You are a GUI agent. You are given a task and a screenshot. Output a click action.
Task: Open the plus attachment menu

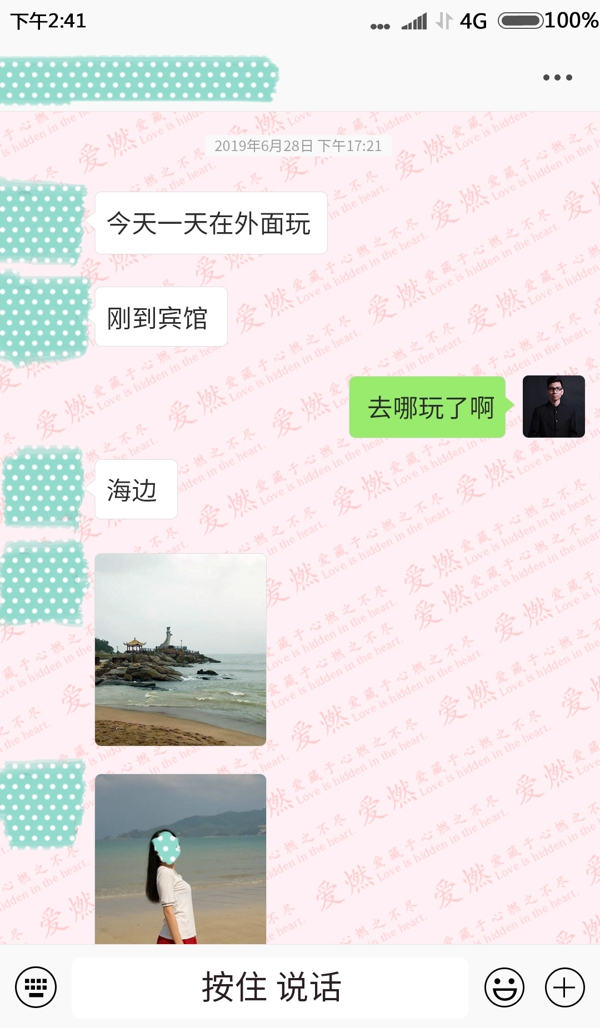(x=564, y=988)
